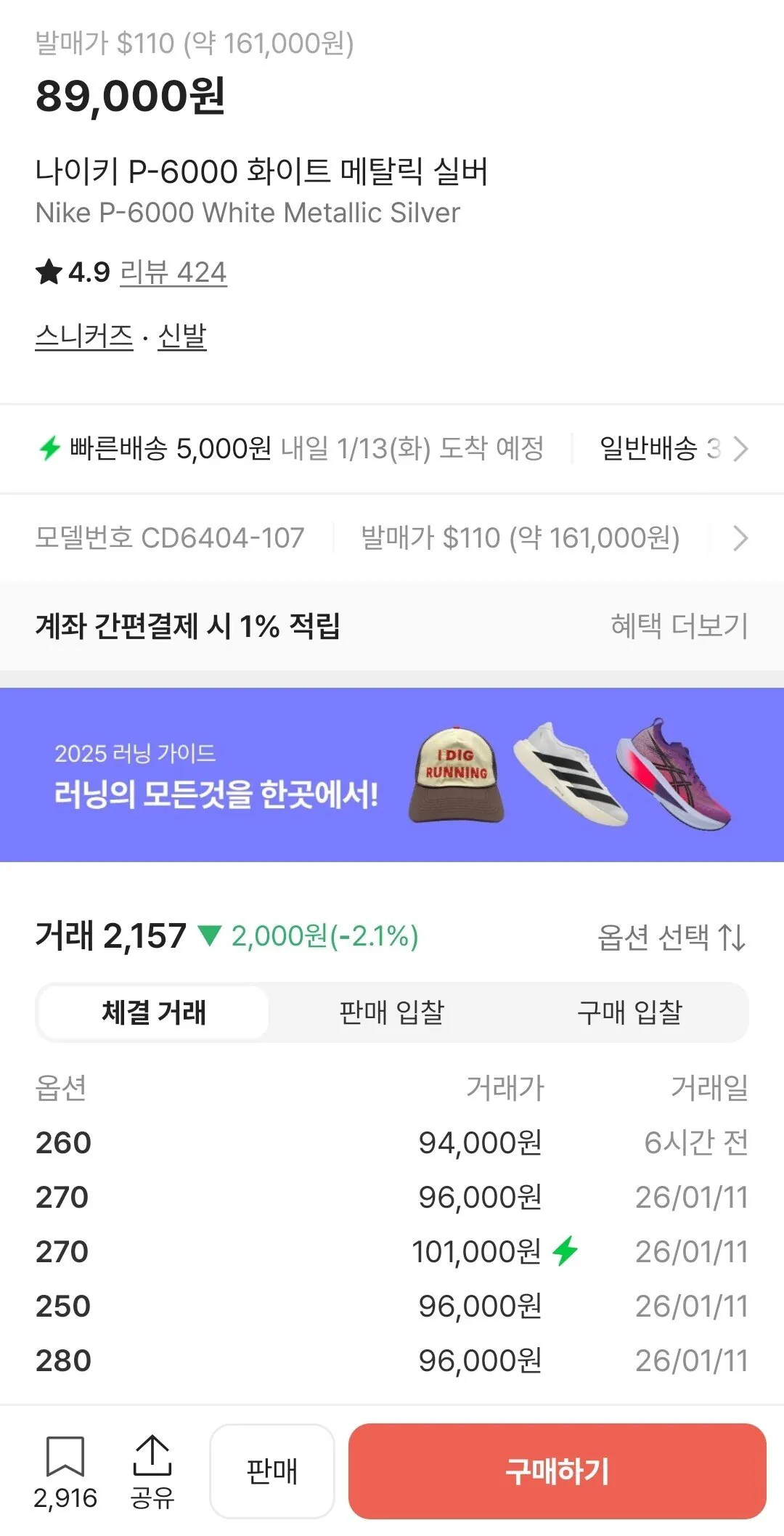
Task: Select the star rating icon
Action: click(x=48, y=272)
